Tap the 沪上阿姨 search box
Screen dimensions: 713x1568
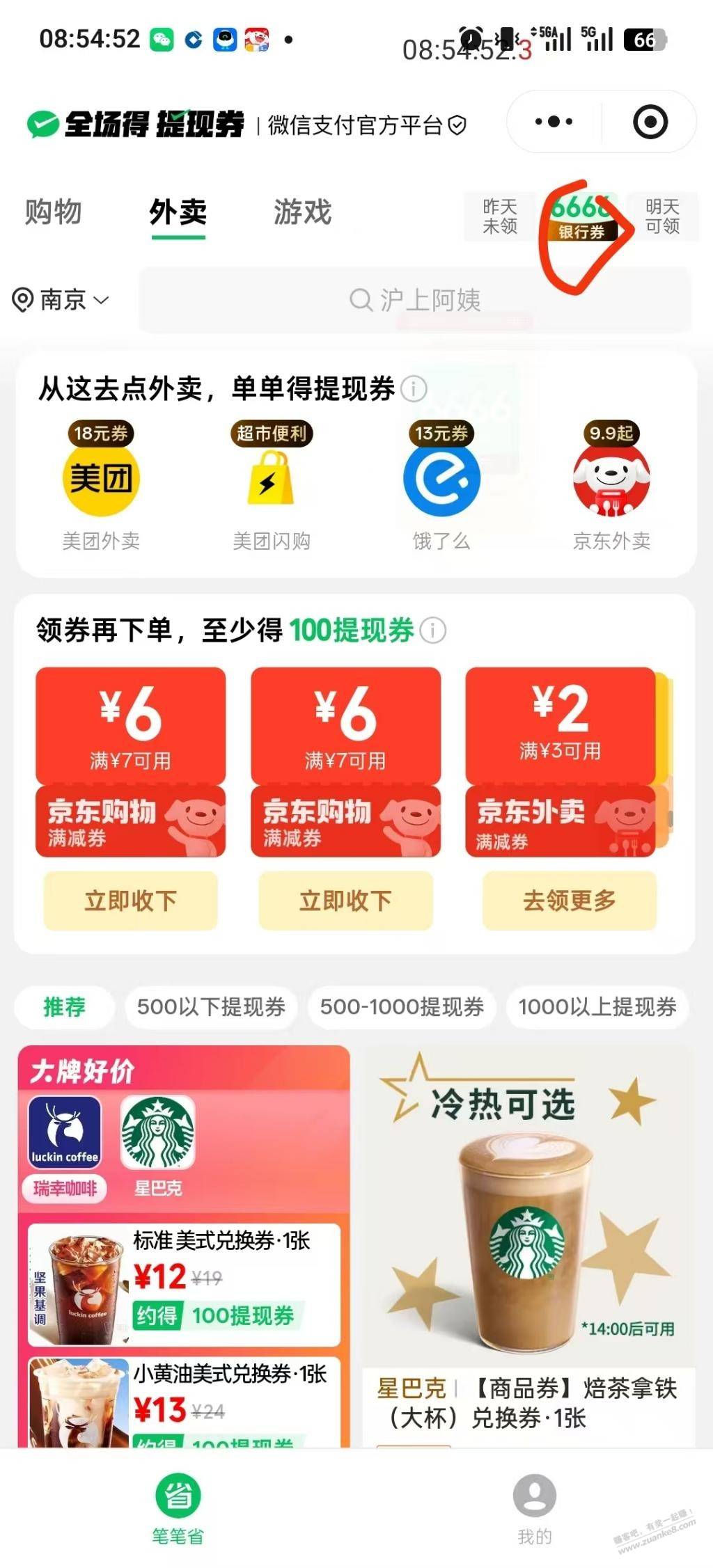tap(415, 300)
